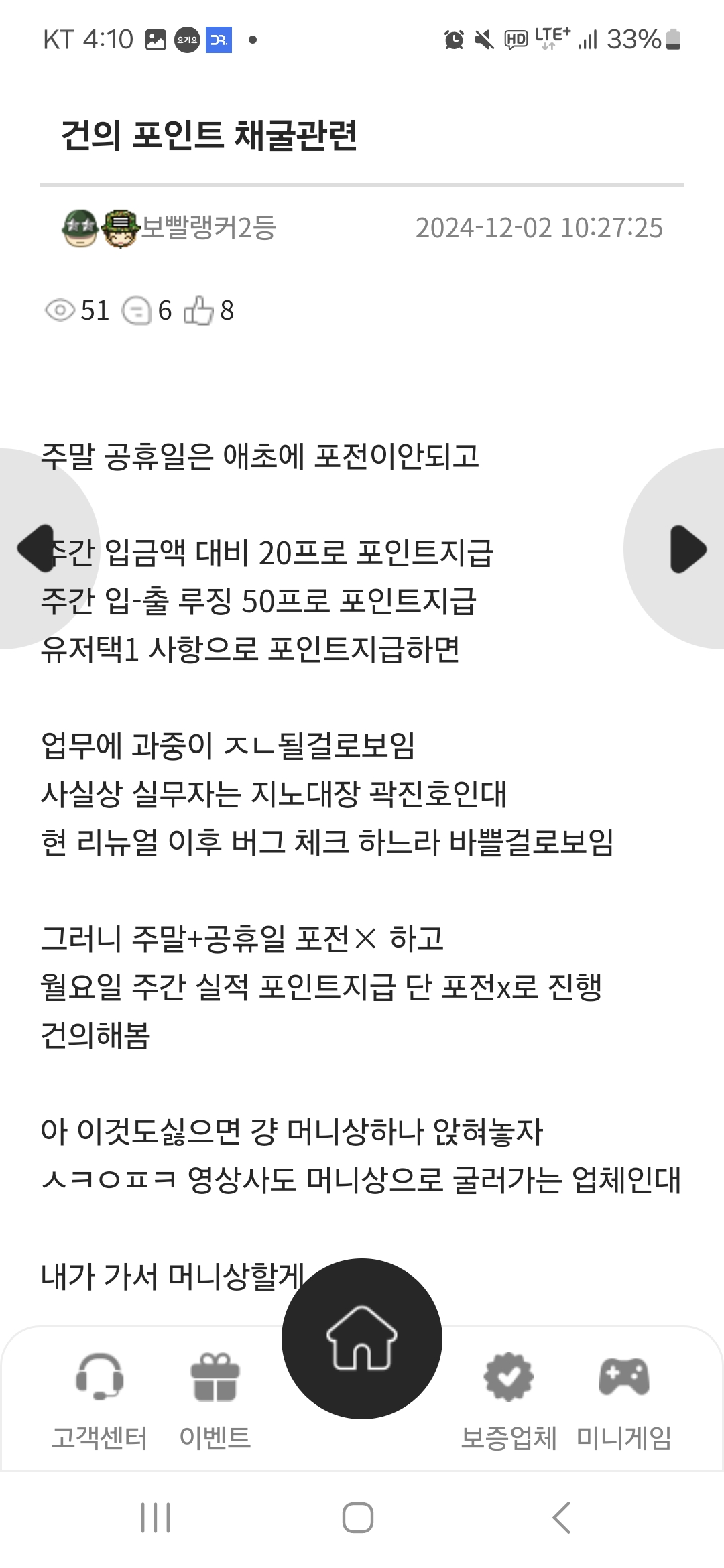Switch to the 미니게임 tab
724x1568 pixels.
[624, 1402]
